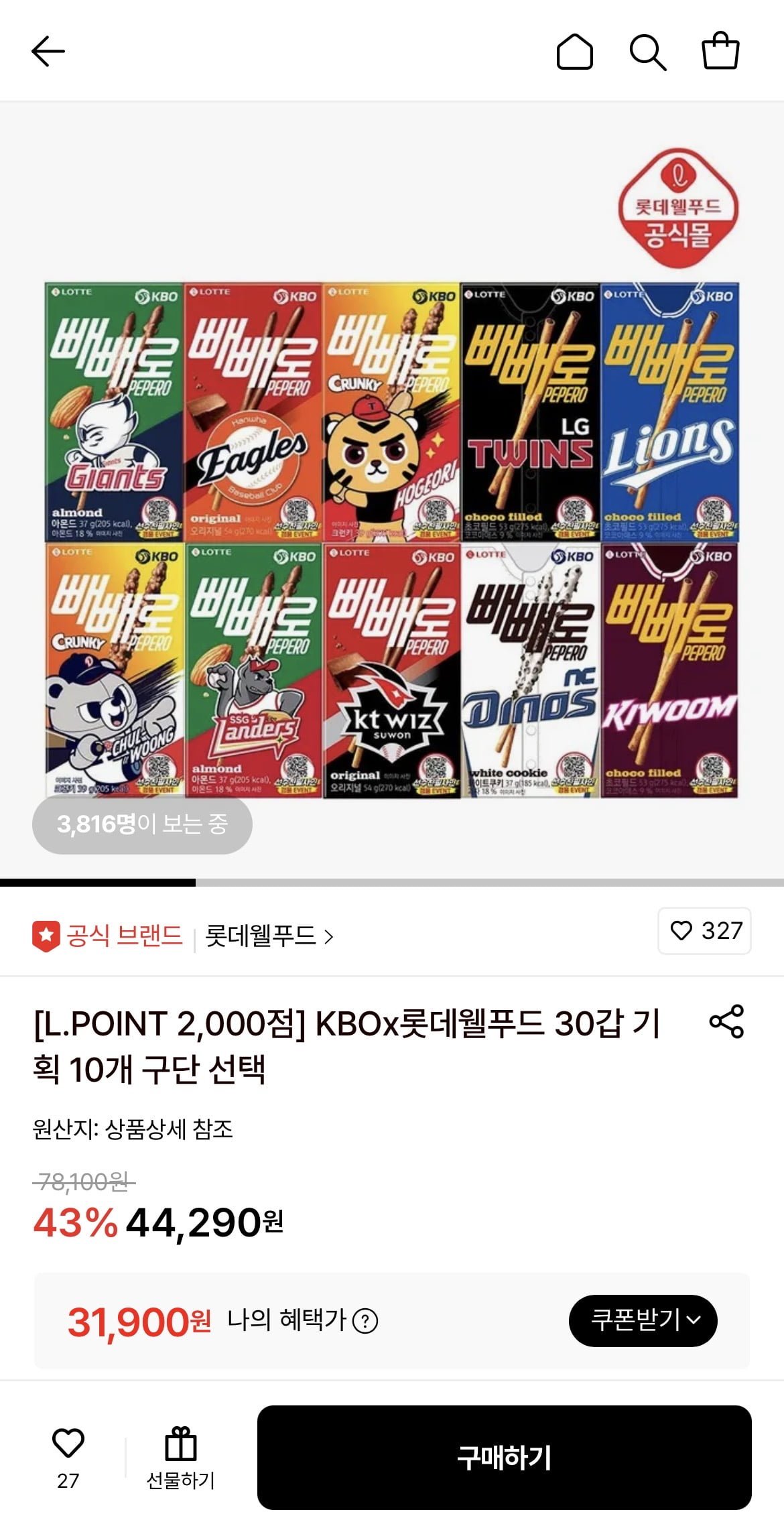Image resolution: width=784 pixels, height=1518 pixels.
Task: Open the home icon
Action: point(575,52)
